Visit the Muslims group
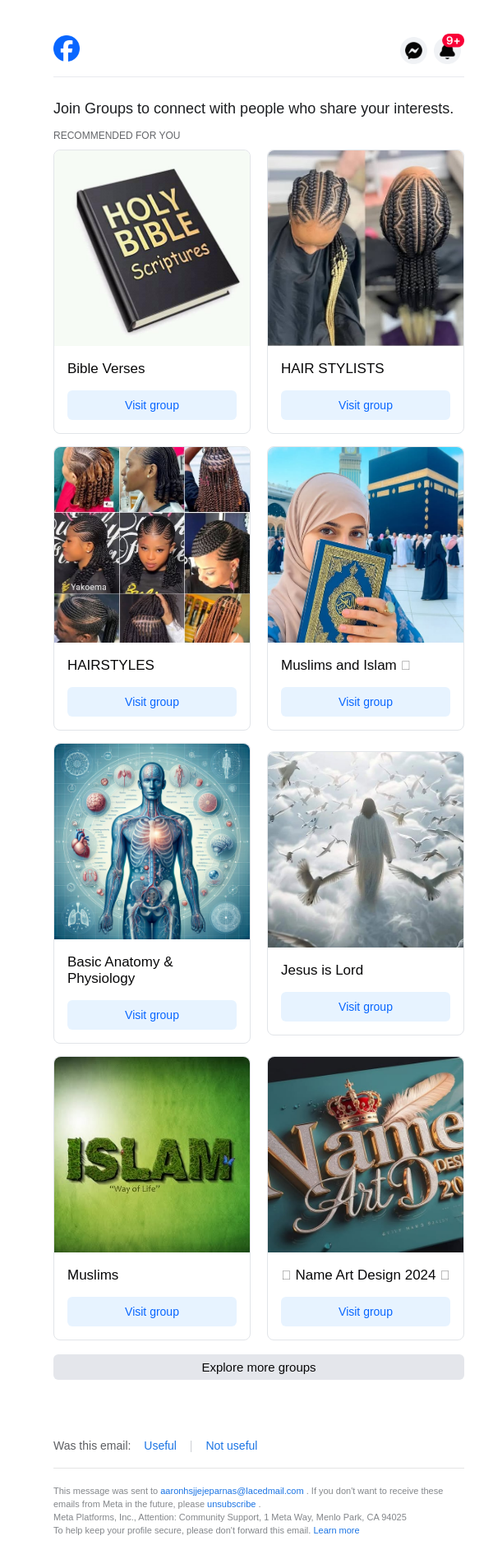493x1568 pixels. pos(152,1312)
